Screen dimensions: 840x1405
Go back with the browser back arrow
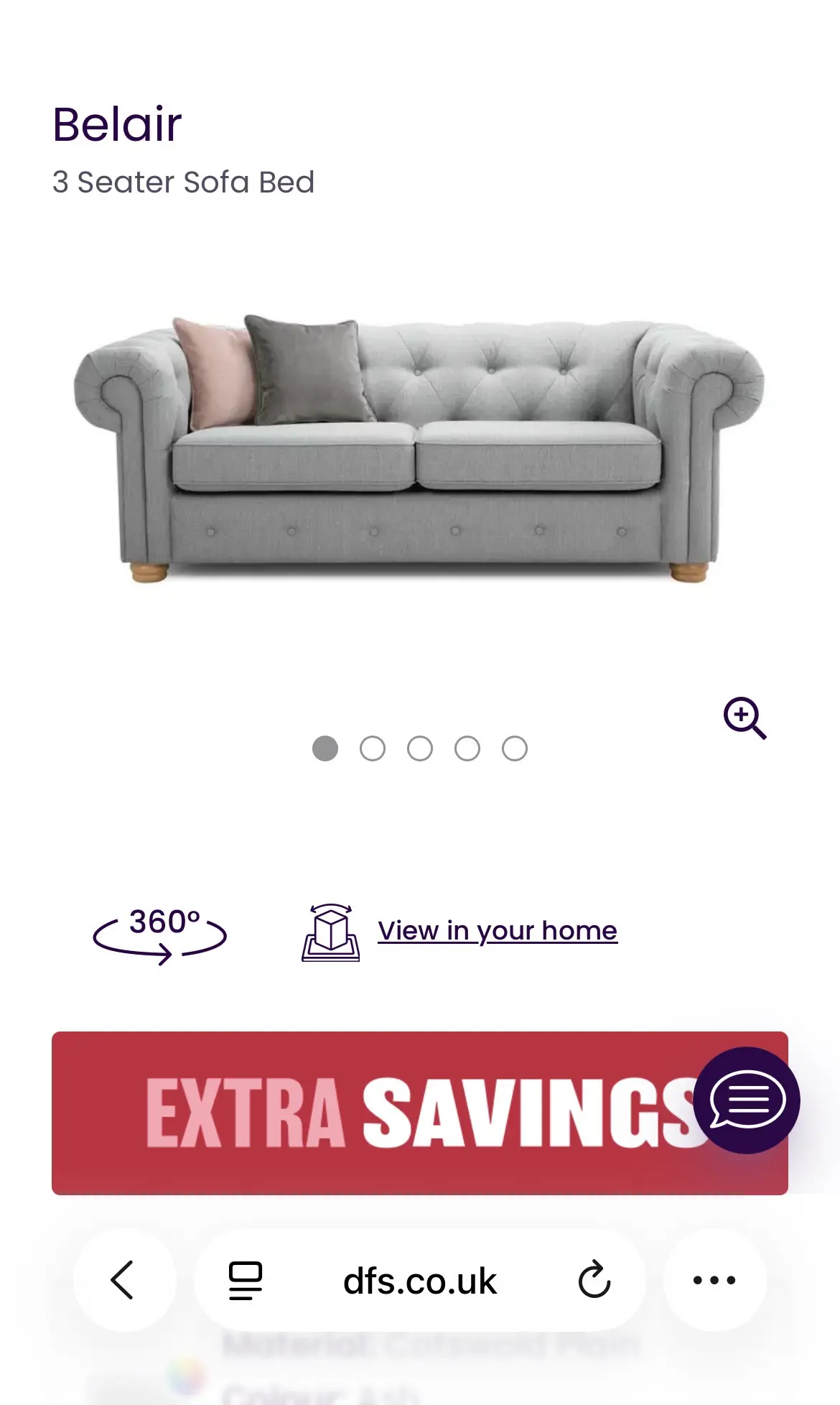[123, 1280]
